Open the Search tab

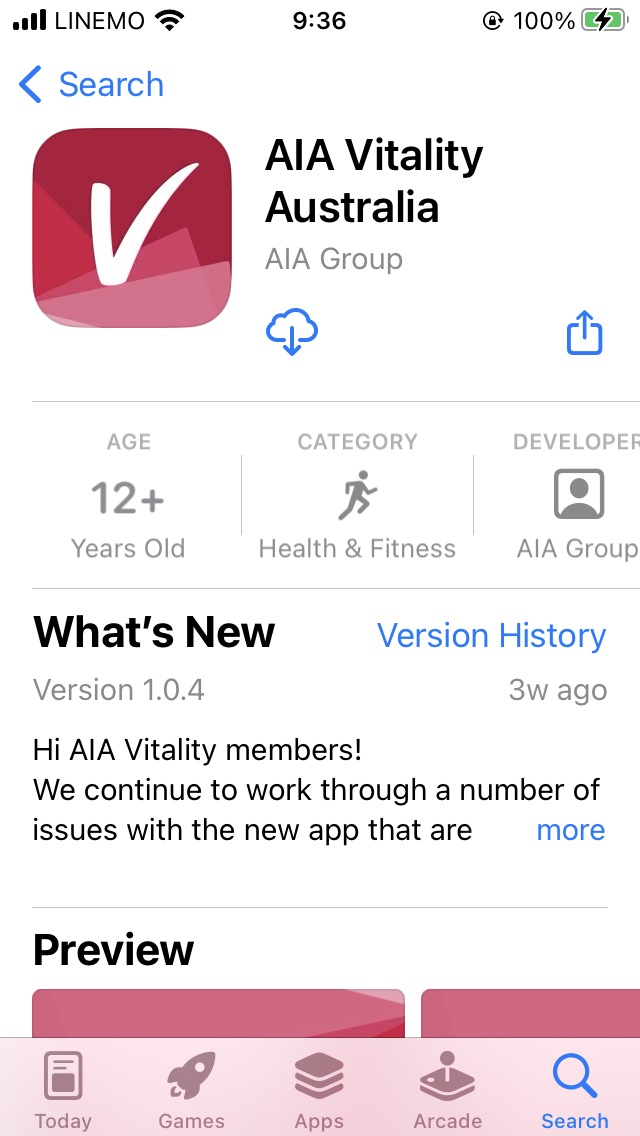[575, 1090]
